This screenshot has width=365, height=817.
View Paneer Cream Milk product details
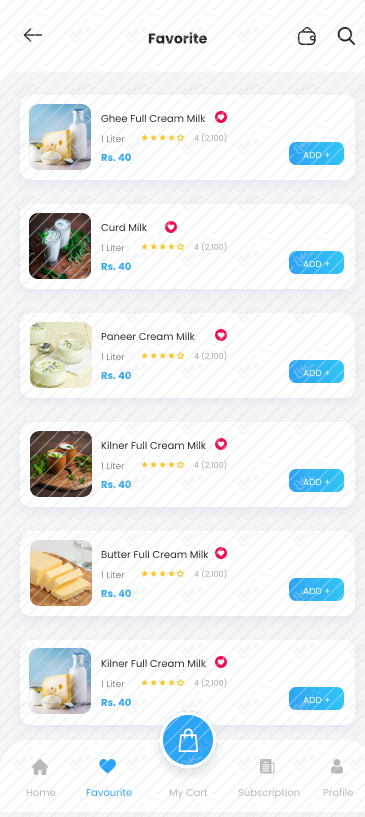pyautogui.click(x=187, y=355)
